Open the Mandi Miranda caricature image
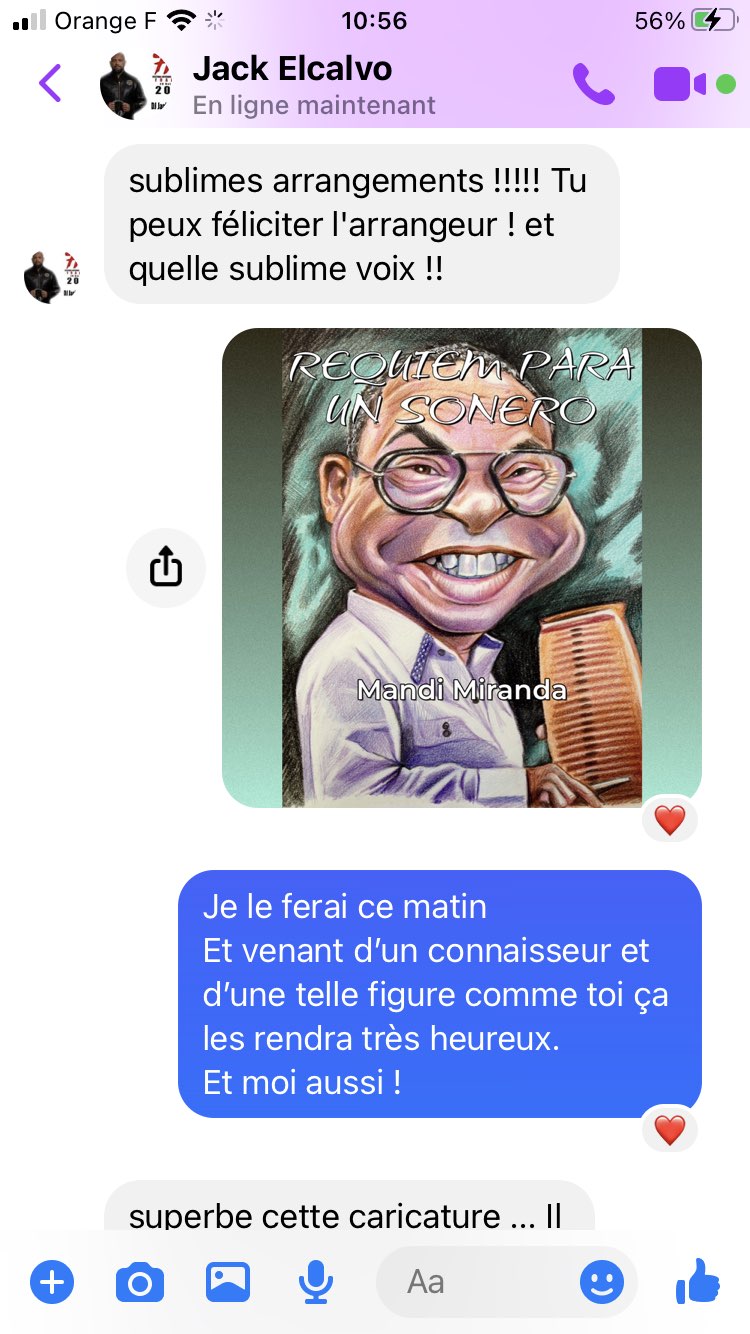This screenshot has width=750, height=1334. tap(462, 567)
